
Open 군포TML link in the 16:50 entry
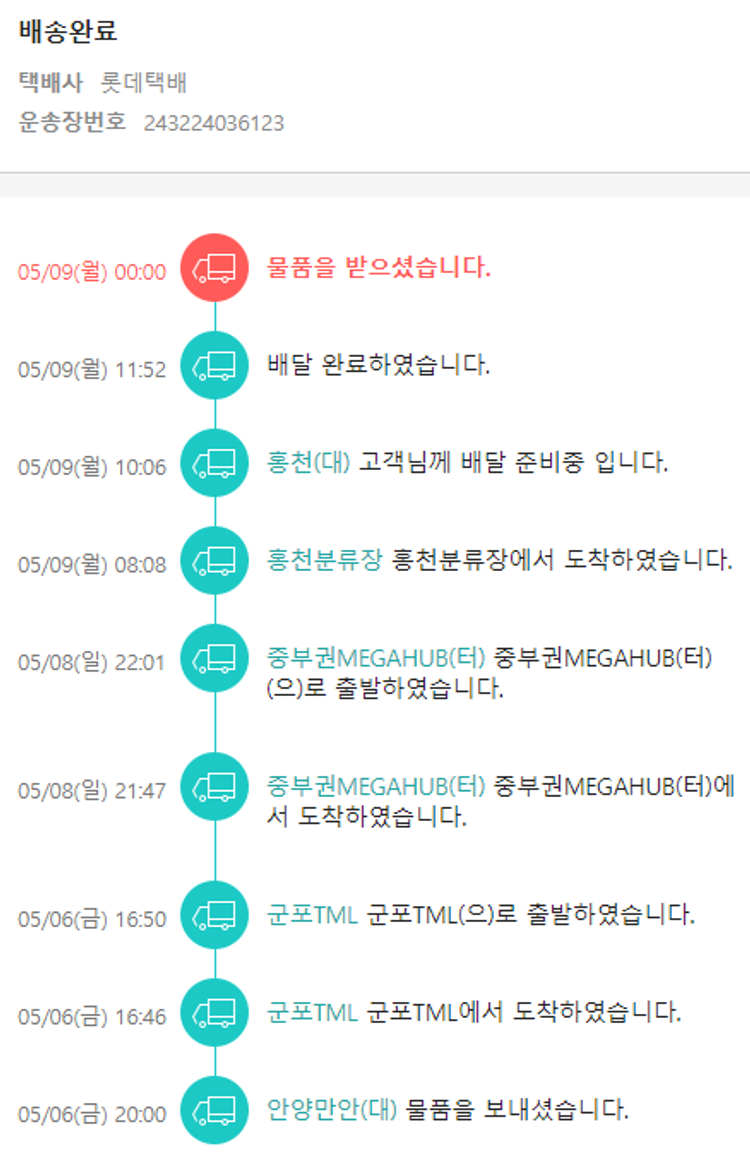tap(312, 914)
